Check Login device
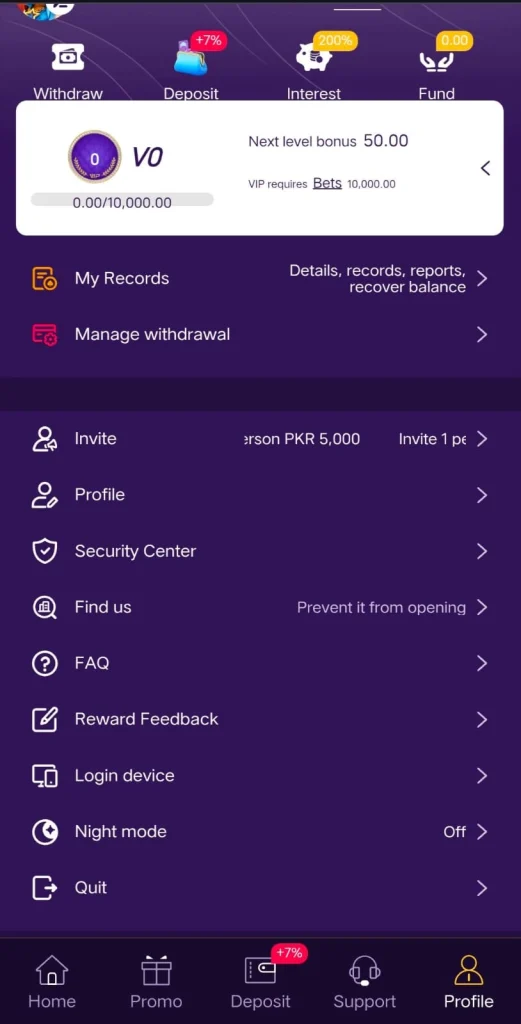Screen dimensions: 521x1024 pyautogui.click(x=260, y=776)
